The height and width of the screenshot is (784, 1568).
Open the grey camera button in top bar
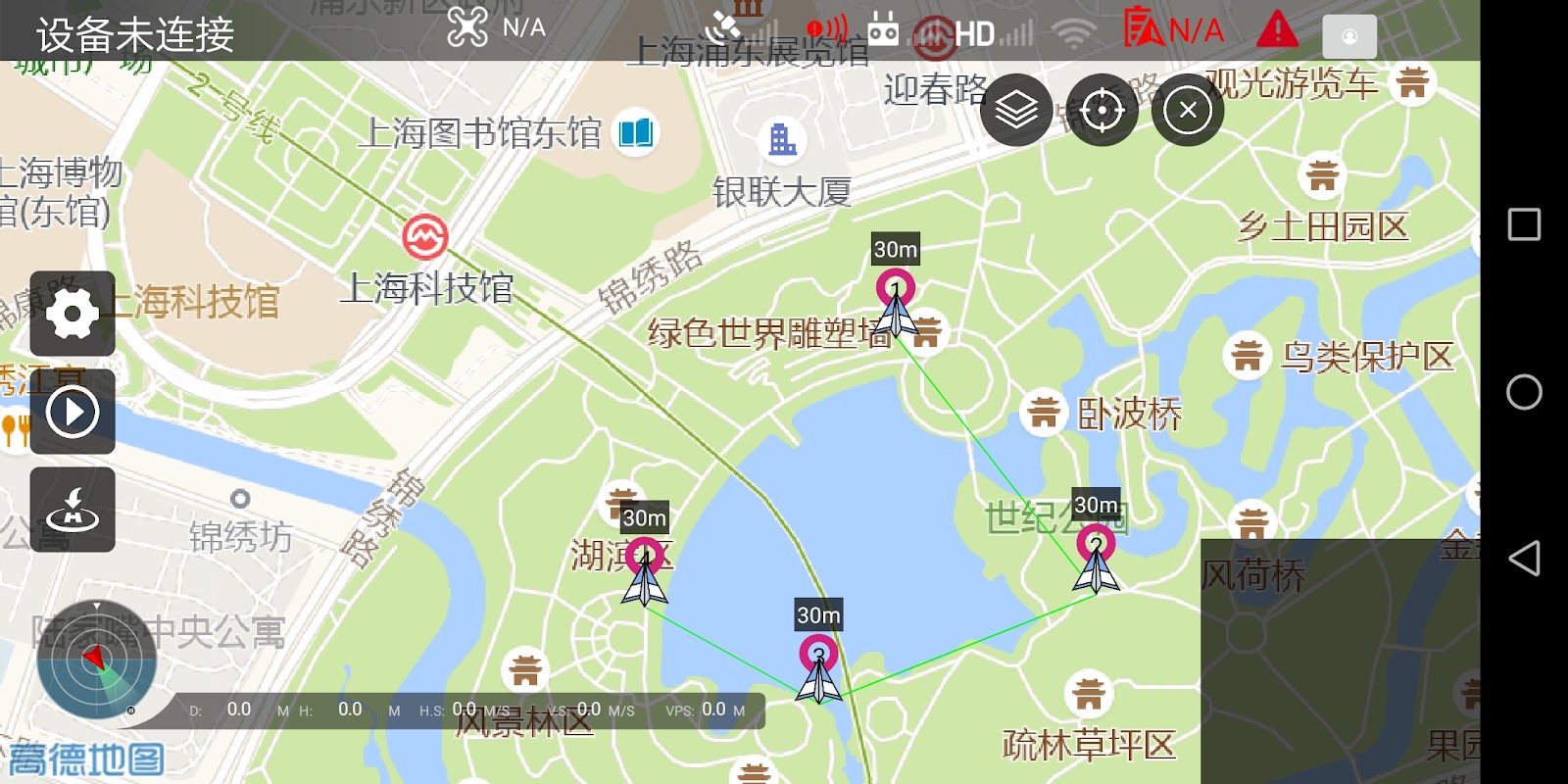pos(1349,37)
